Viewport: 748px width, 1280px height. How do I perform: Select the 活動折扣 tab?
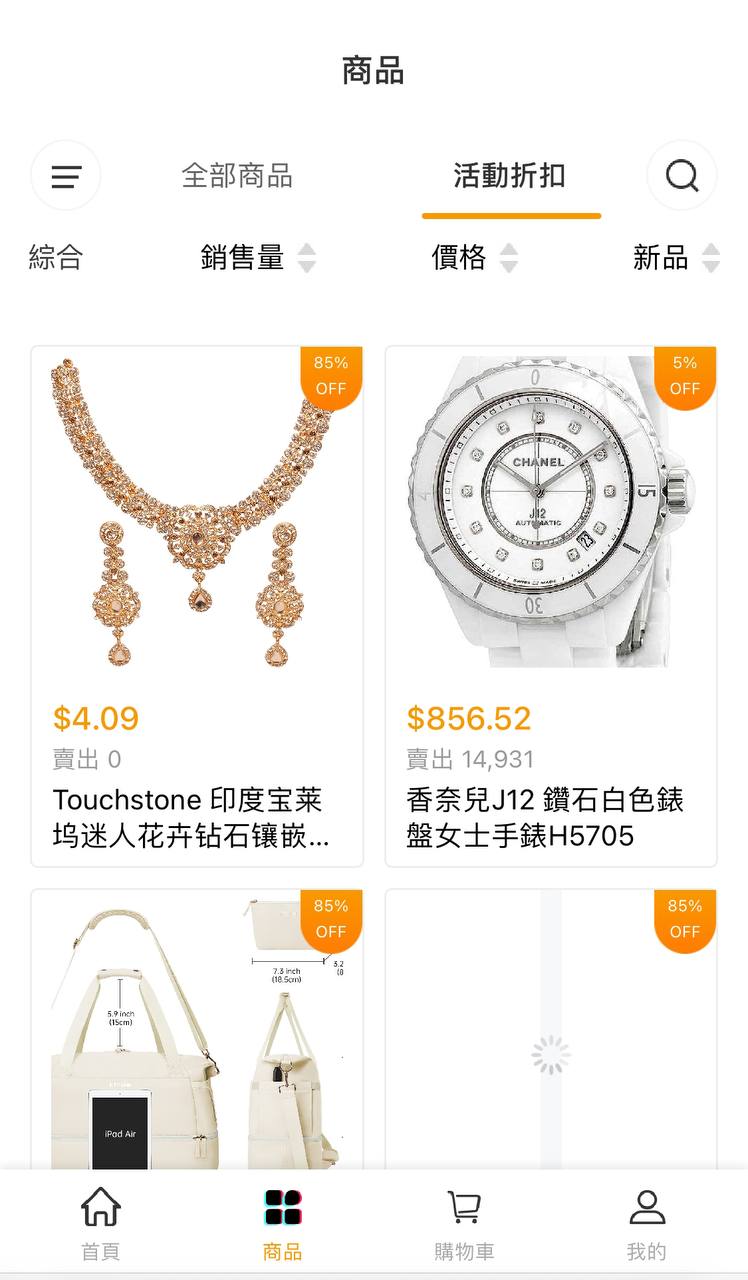click(510, 176)
